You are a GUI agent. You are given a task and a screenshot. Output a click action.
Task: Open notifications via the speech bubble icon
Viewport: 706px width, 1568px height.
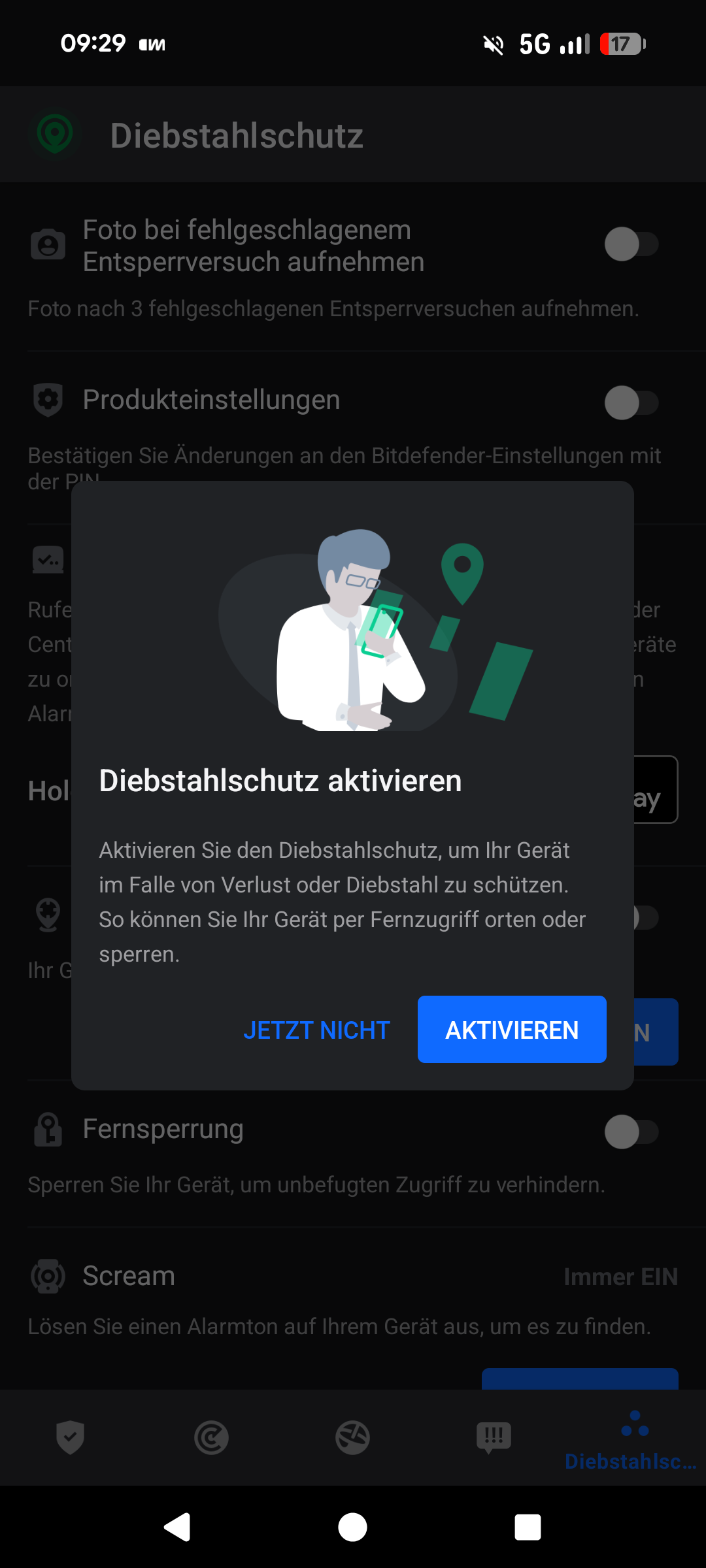coord(494,1438)
